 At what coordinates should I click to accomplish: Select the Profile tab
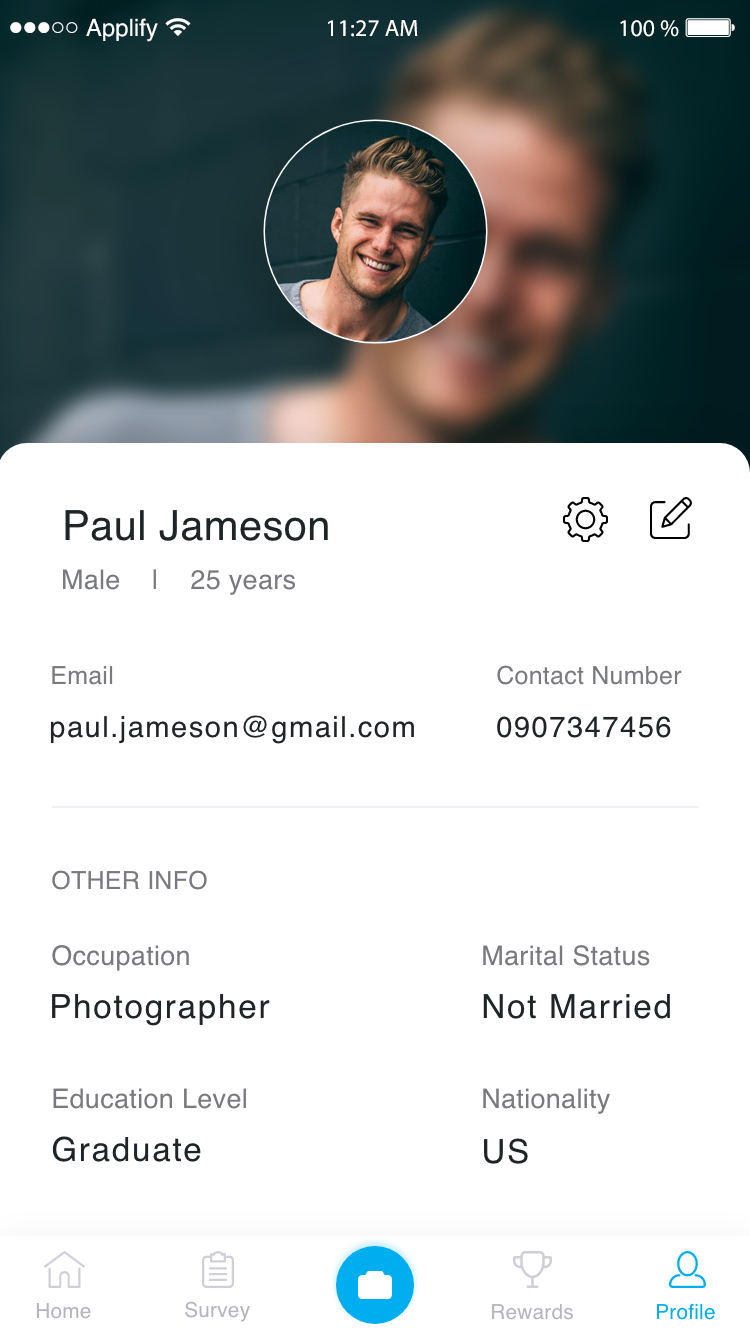pyautogui.click(x=686, y=1286)
